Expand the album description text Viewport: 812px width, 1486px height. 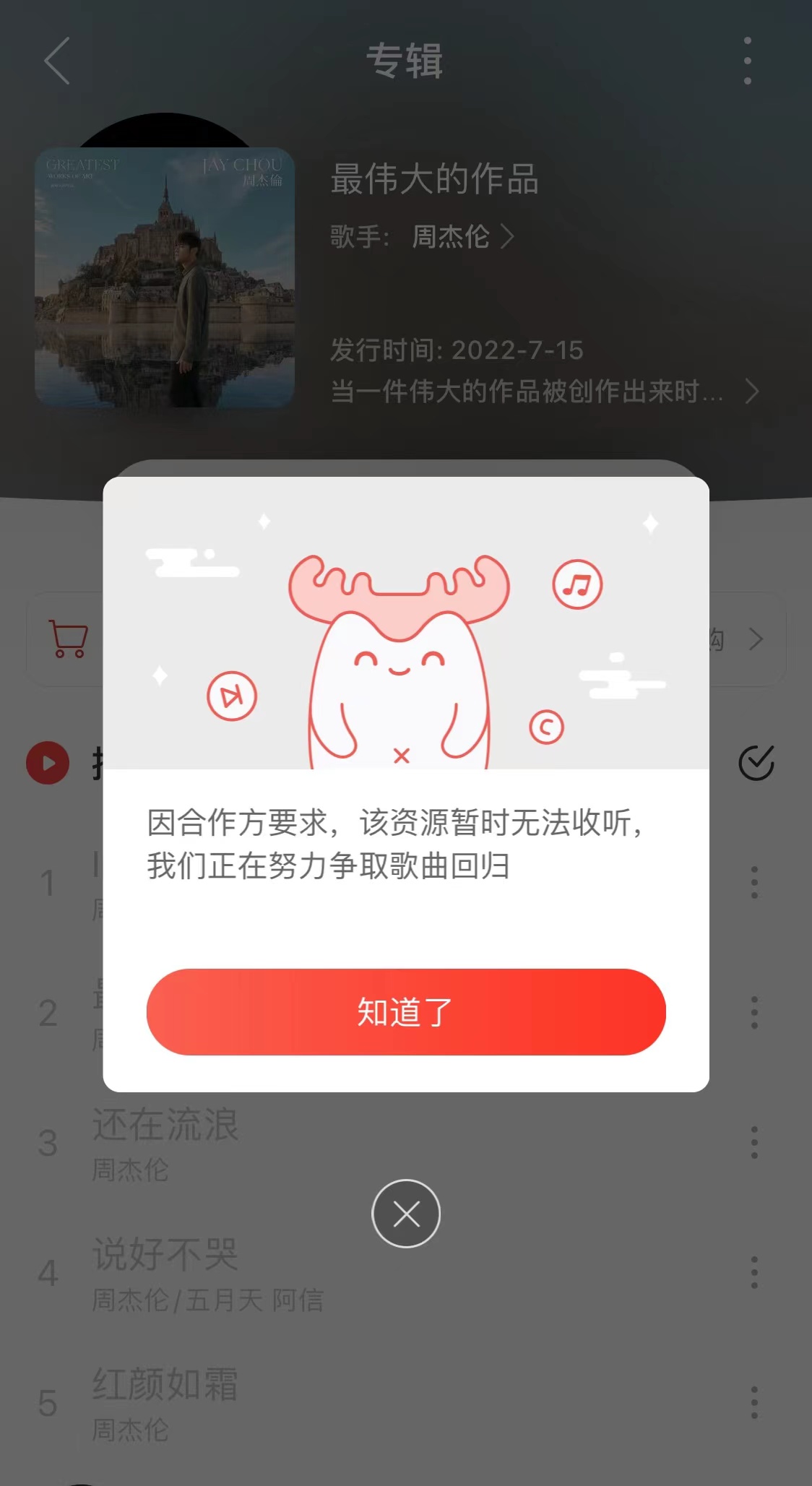click(545, 391)
